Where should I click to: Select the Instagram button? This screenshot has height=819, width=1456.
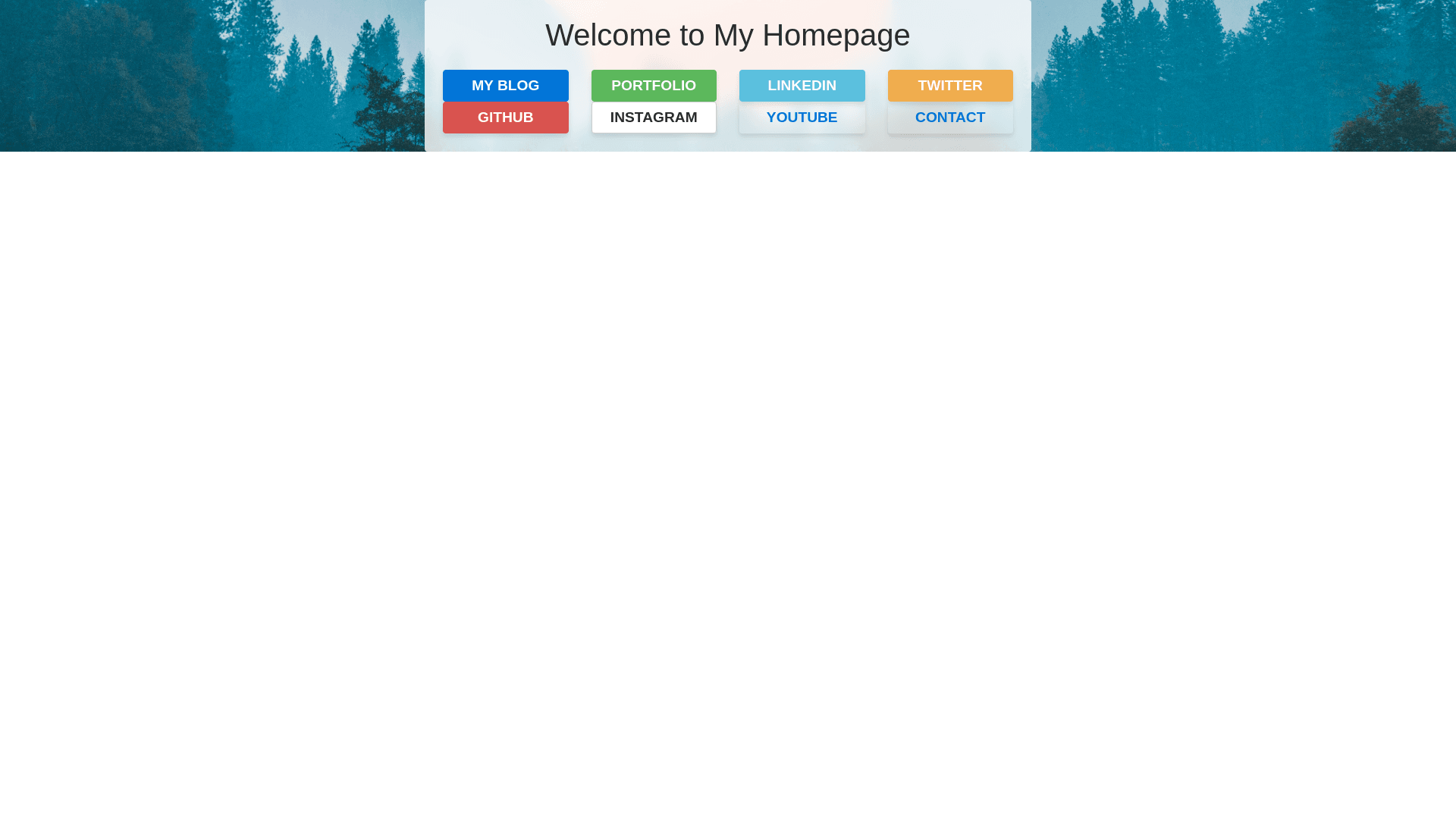654,118
